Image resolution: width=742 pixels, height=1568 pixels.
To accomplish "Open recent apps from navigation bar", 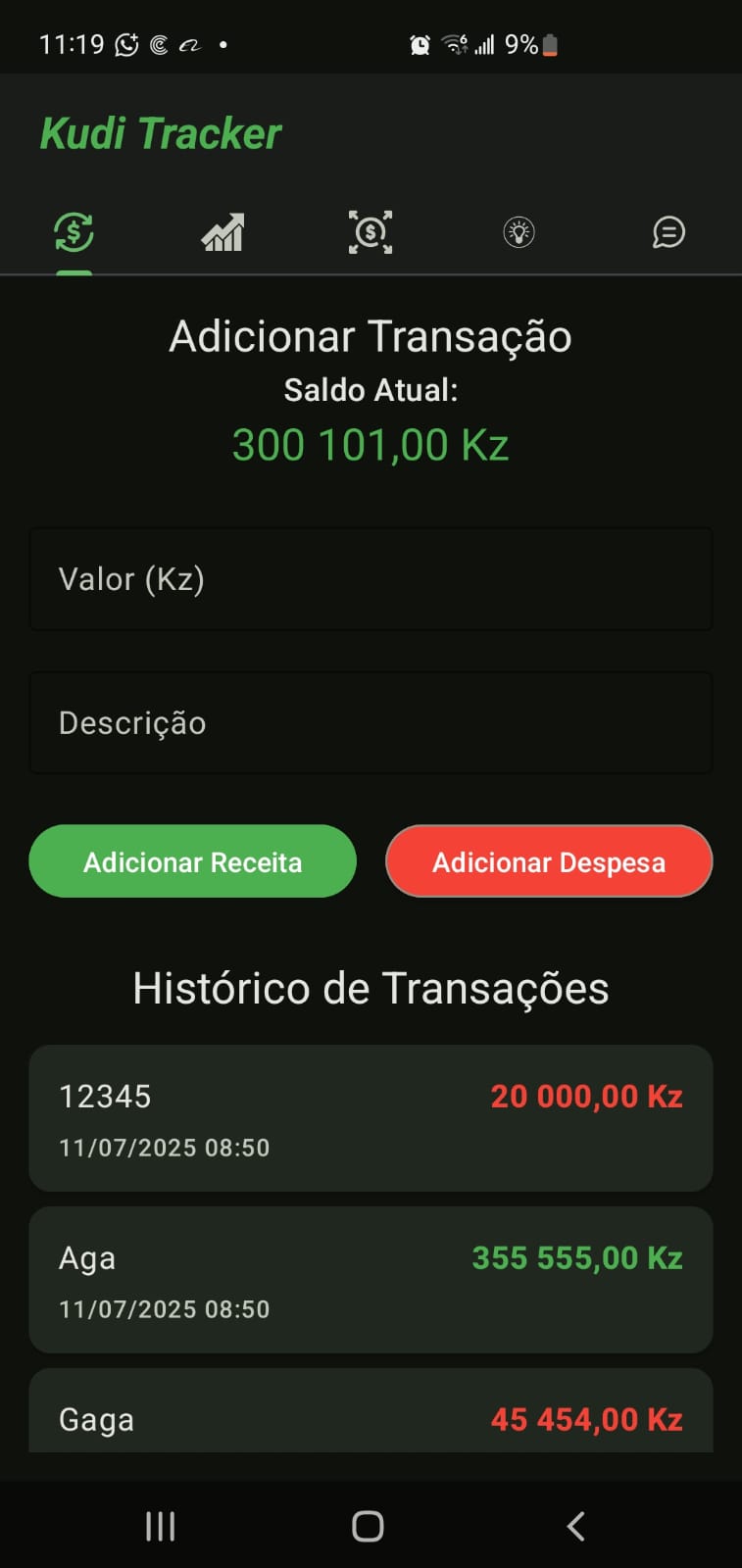I will point(161,1526).
